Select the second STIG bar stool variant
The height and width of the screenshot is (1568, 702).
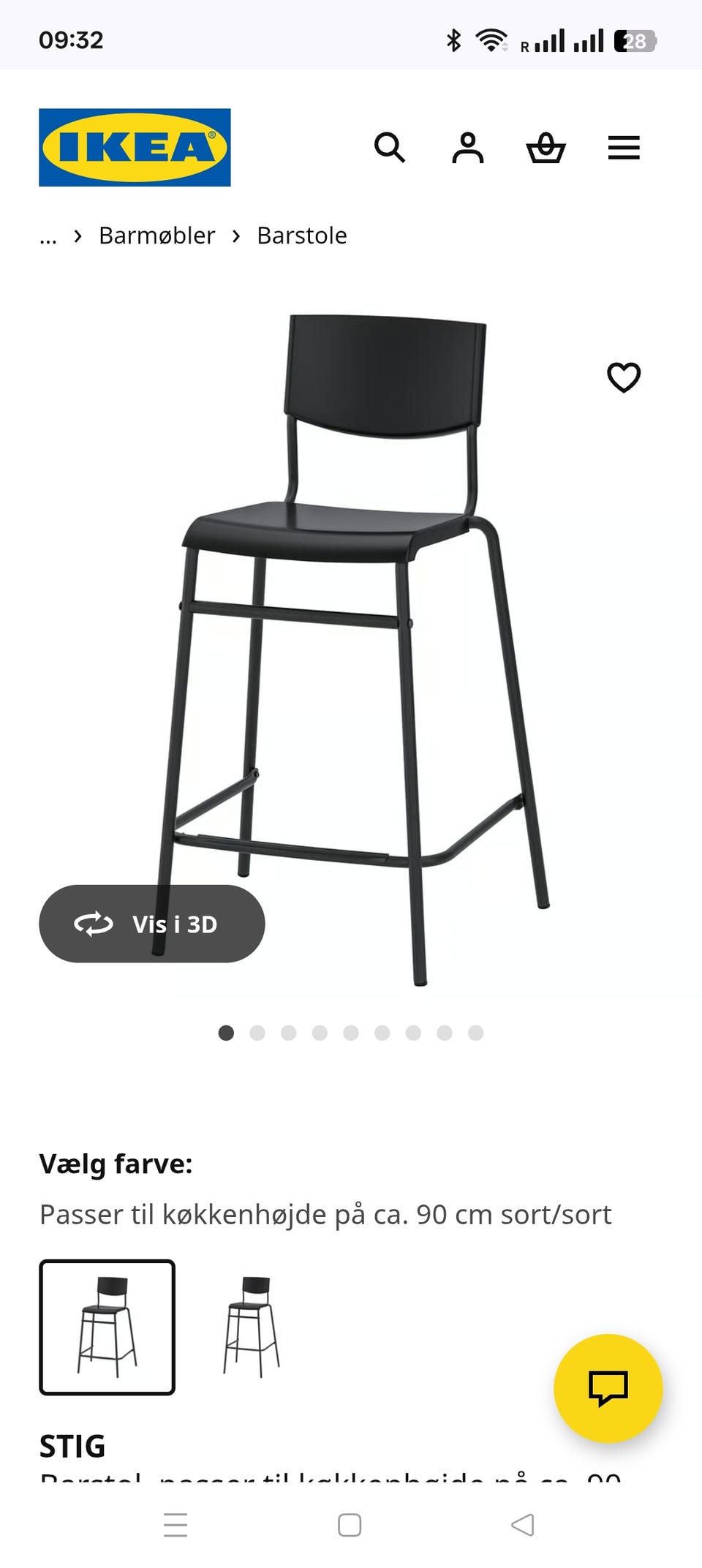click(x=252, y=1327)
